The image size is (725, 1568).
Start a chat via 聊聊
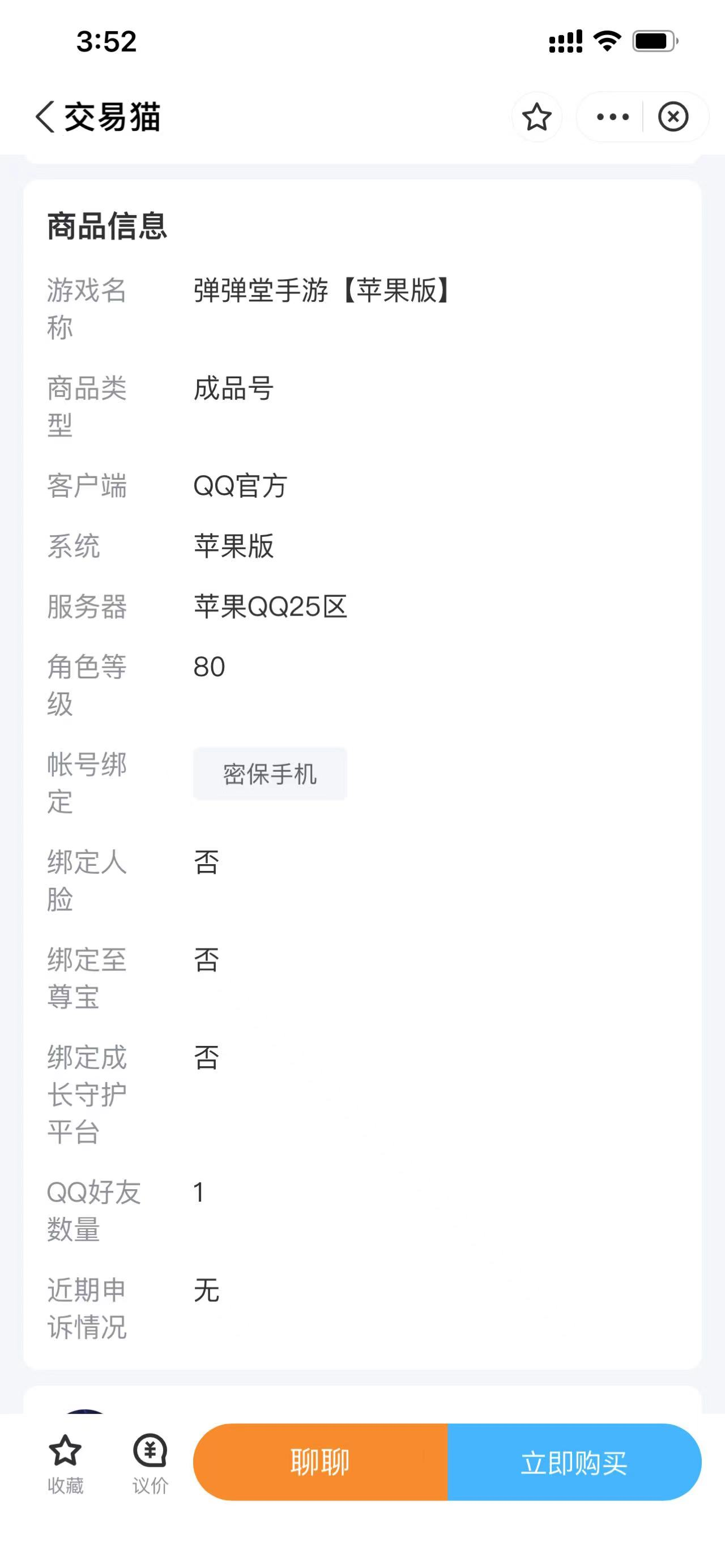pyautogui.click(x=320, y=1462)
